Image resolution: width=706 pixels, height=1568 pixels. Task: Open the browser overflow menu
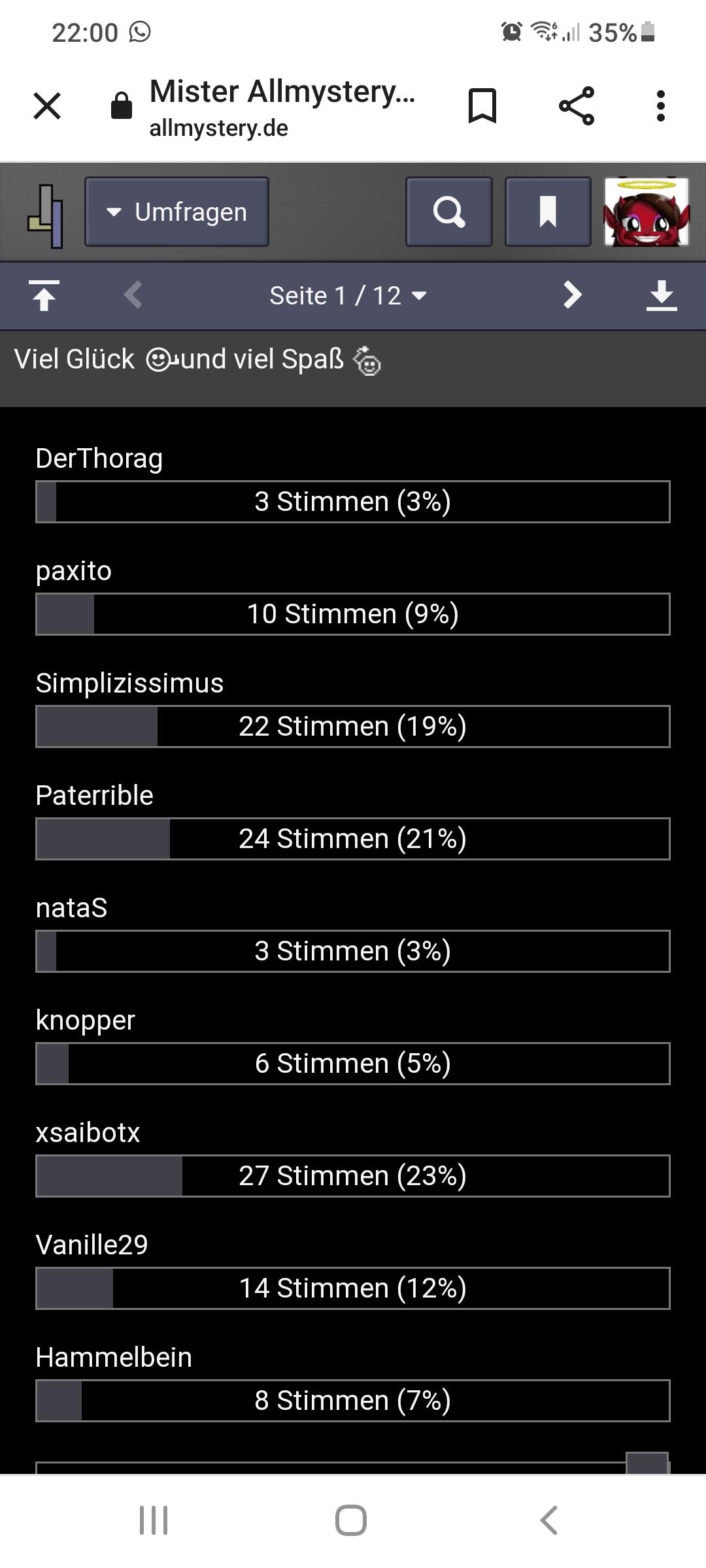click(x=661, y=106)
